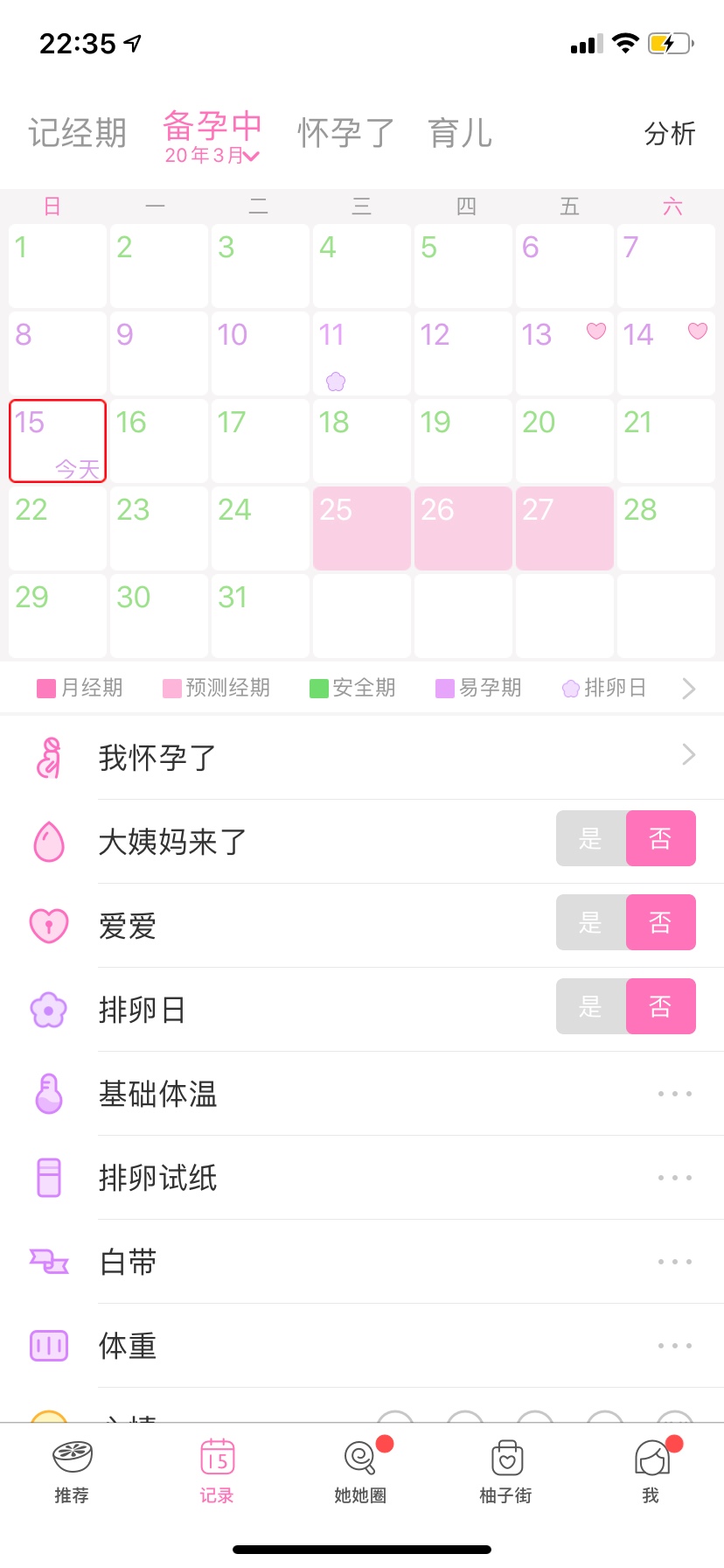
Task: Switch to the 怀孕了 tab
Action: [345, 133]
